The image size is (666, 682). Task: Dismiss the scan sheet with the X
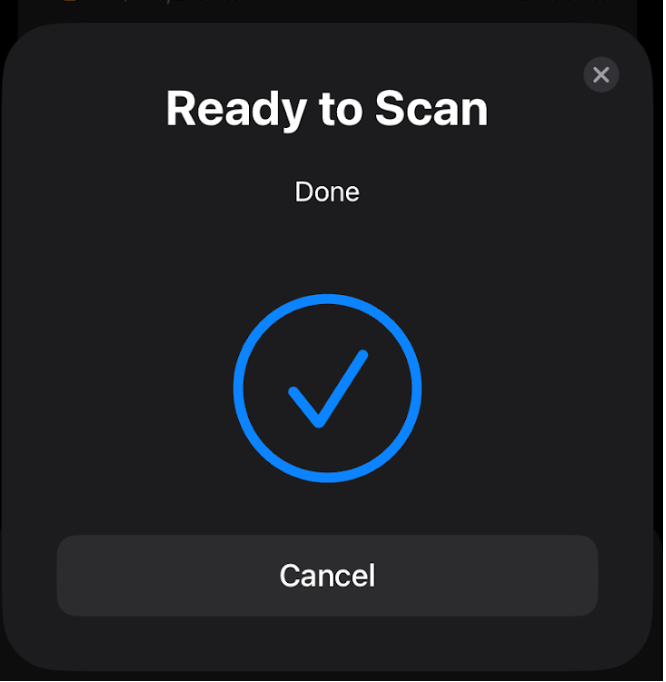click(601, 75)
